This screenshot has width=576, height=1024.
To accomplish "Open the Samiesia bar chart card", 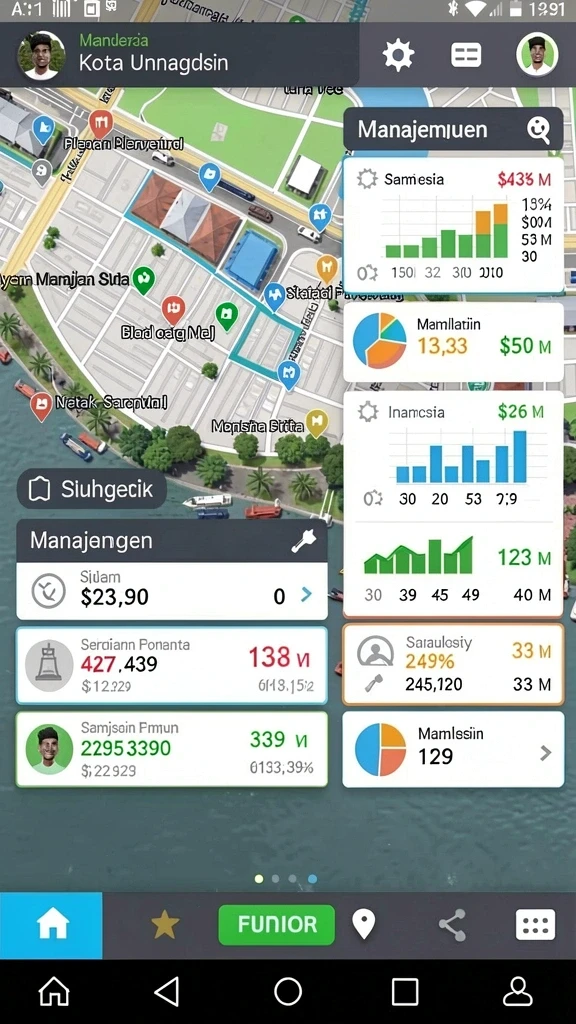I will coord(453,225).
